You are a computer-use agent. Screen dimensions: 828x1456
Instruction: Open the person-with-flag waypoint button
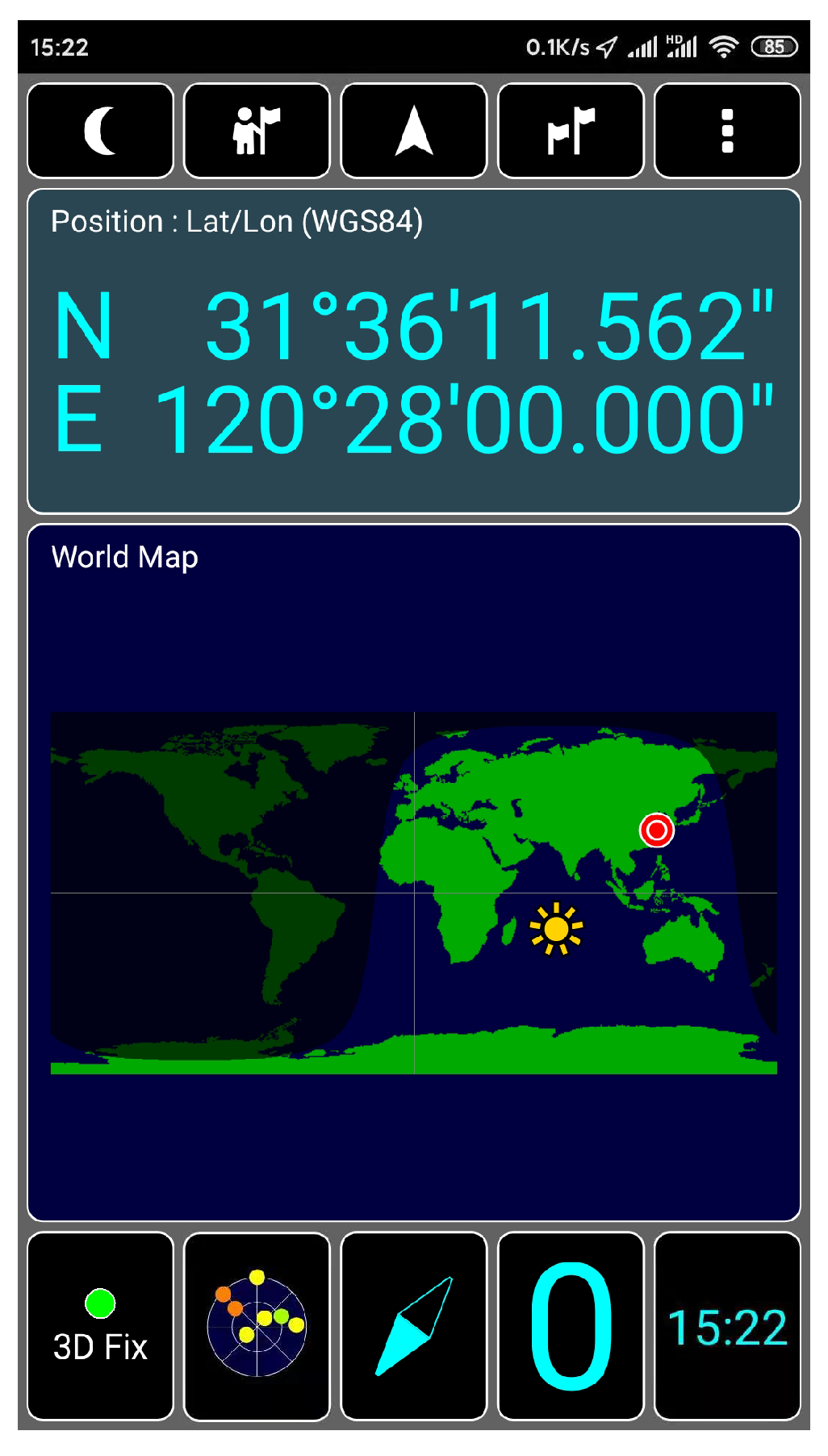tap(257, 131)
